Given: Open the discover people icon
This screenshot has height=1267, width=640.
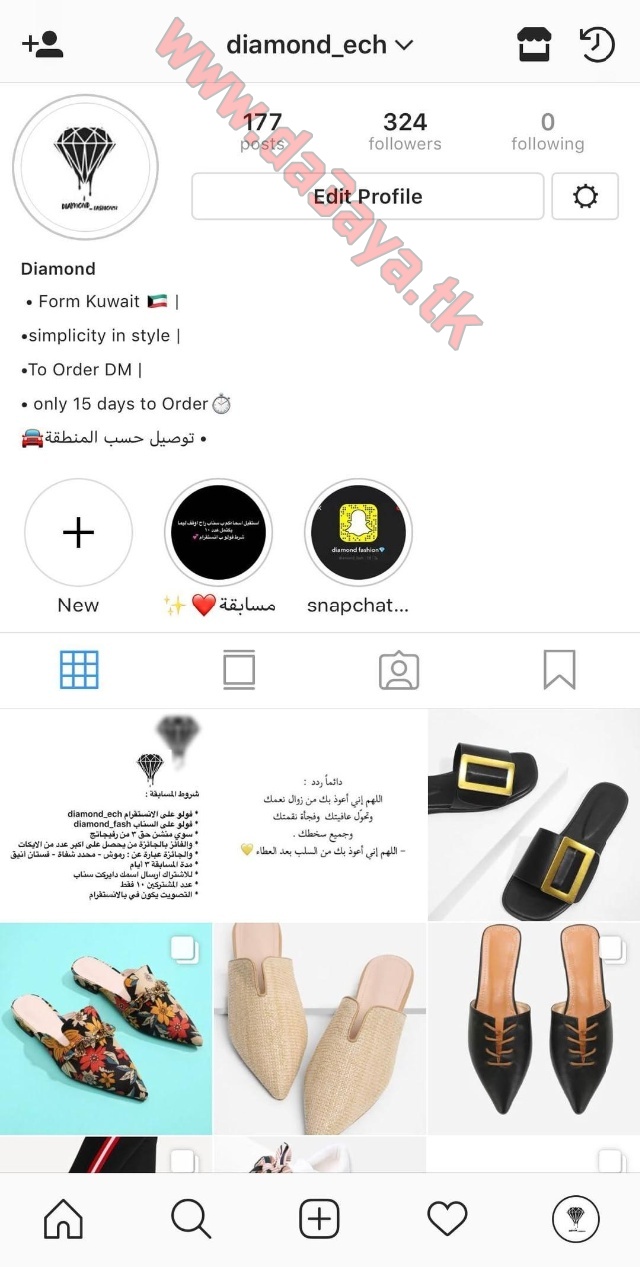Looking at the screenshot, I should [43, 44].
